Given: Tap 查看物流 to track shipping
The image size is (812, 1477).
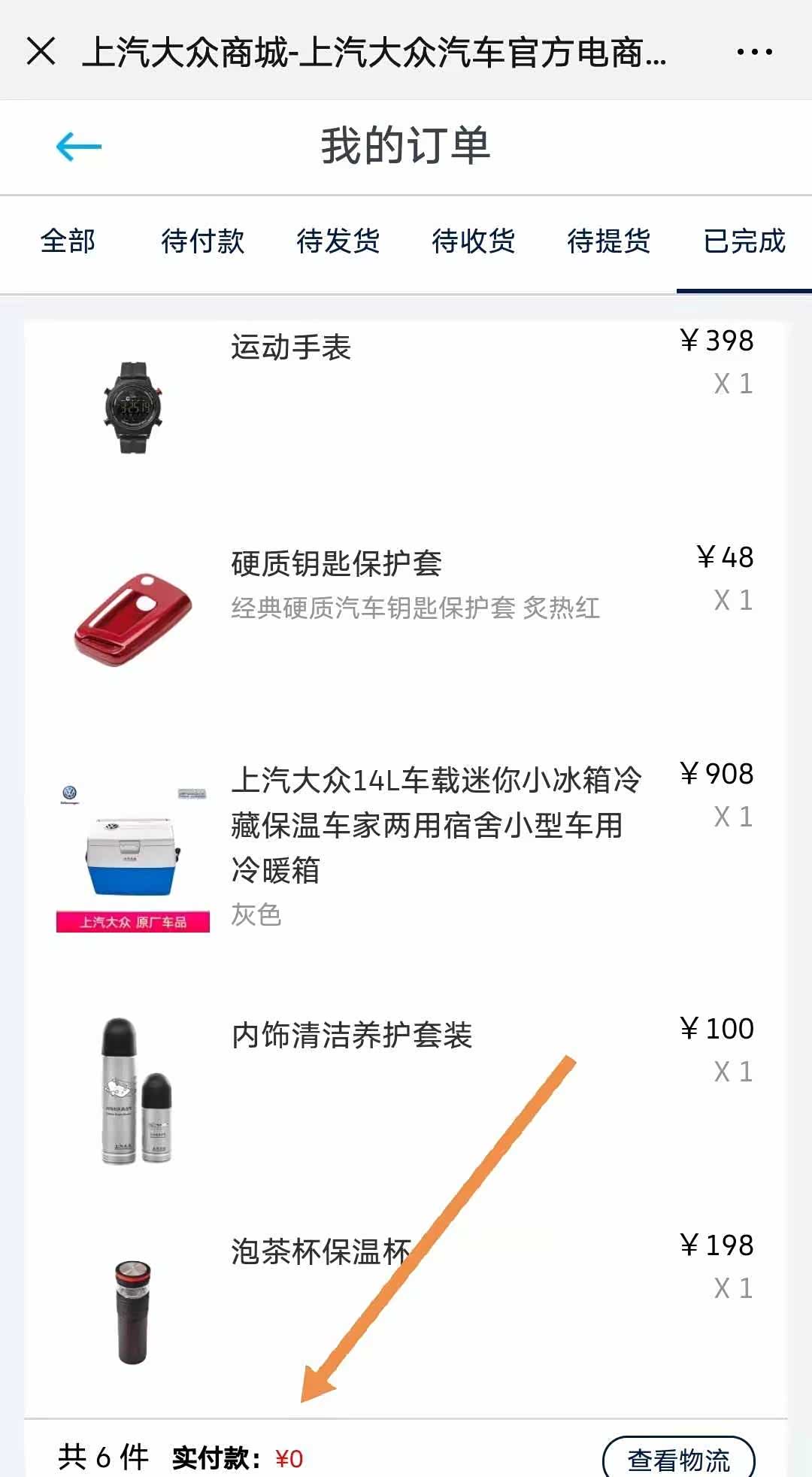Looking at the screenshot, I should [678, 1459].
